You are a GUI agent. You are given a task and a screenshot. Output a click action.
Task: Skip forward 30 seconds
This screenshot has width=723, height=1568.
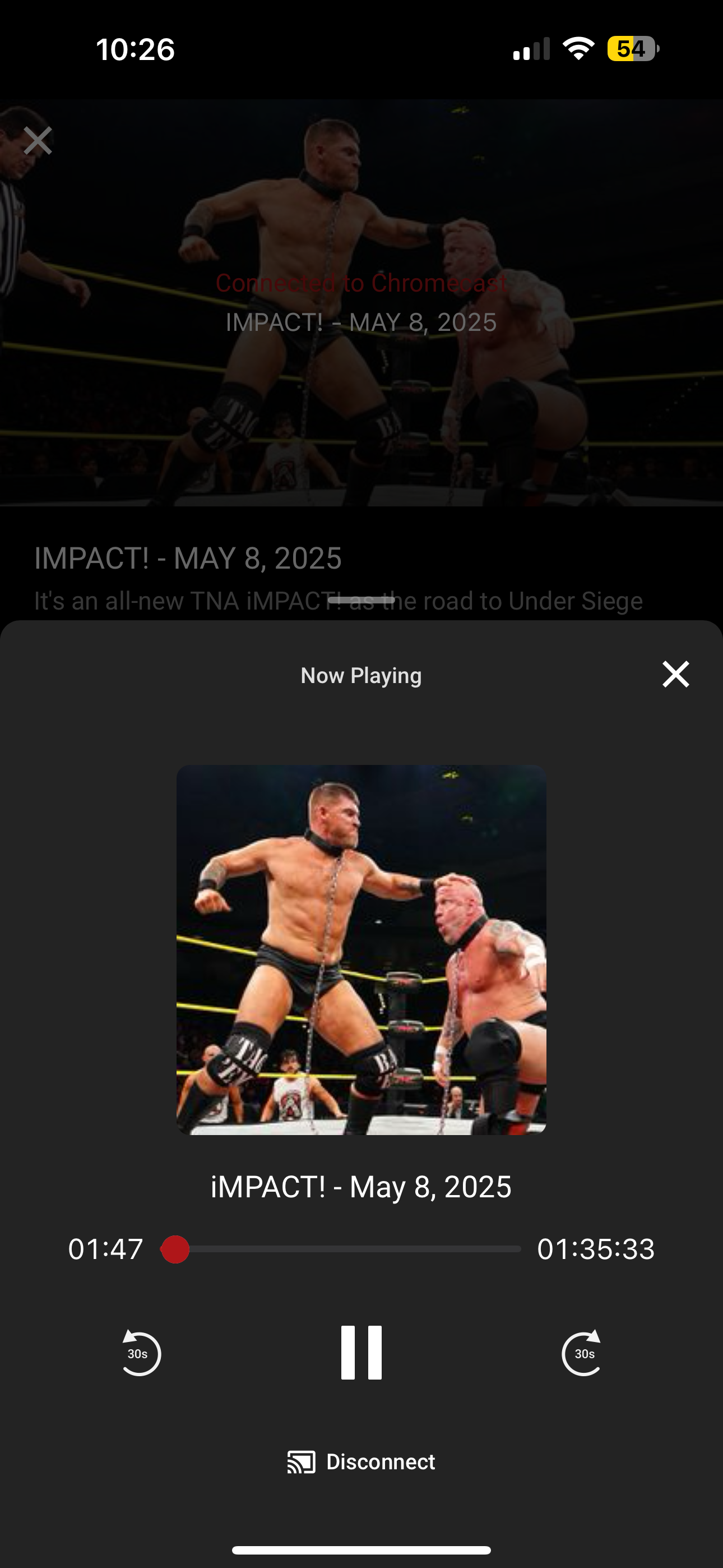582,1353
